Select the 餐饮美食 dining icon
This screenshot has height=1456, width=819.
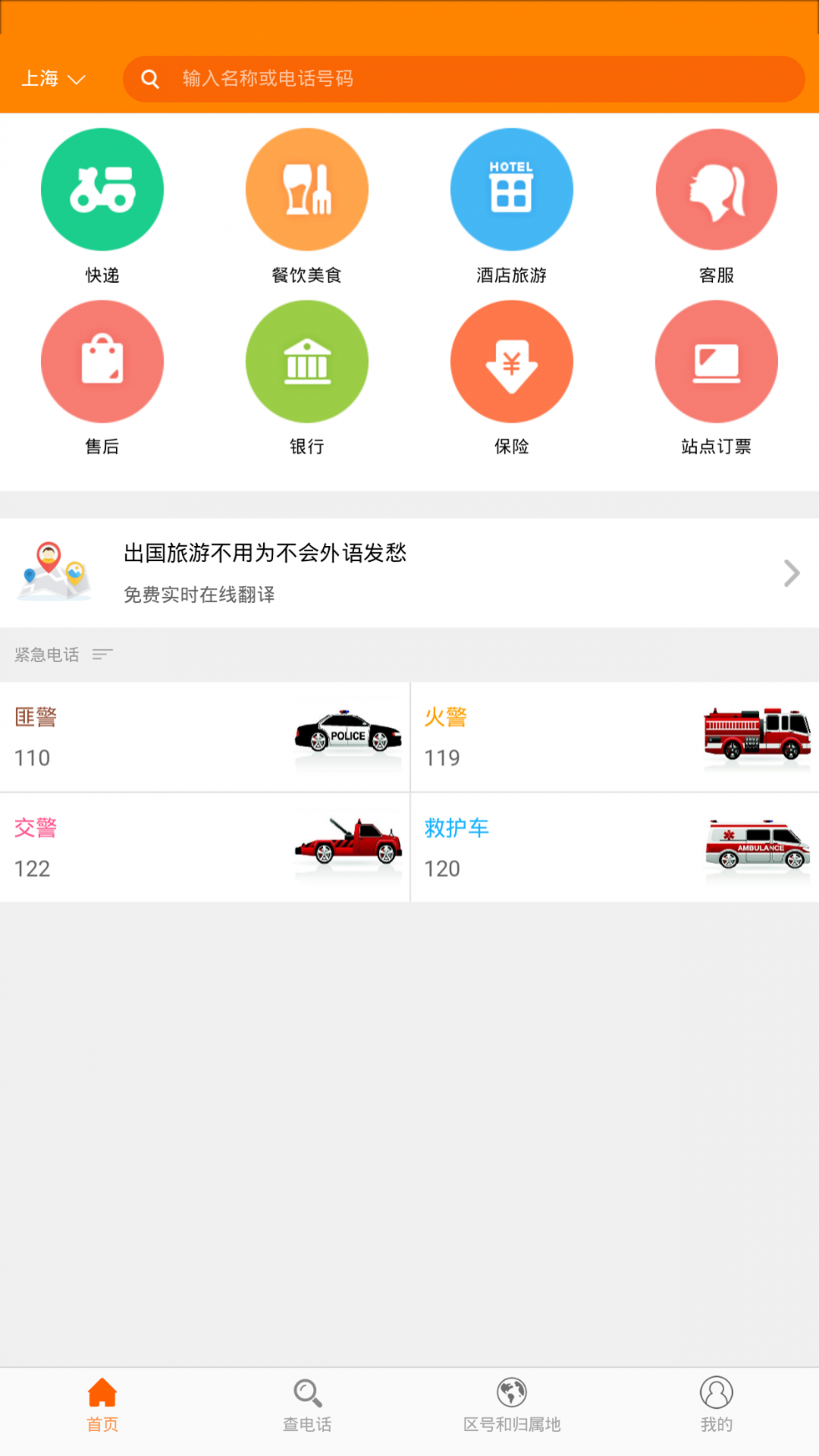pos(307,189)
